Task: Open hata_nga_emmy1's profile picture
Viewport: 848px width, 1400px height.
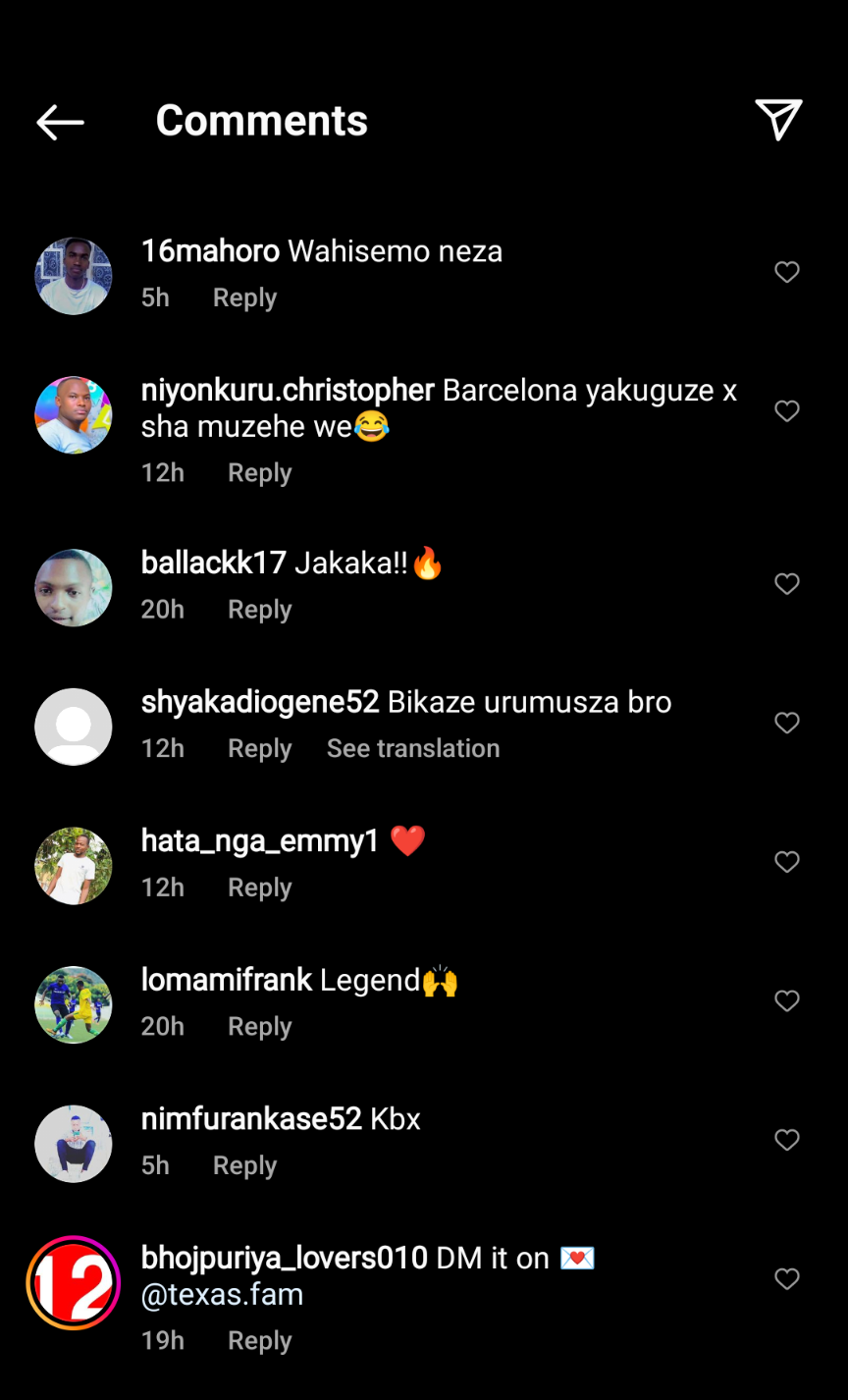Action: [74, 865]
